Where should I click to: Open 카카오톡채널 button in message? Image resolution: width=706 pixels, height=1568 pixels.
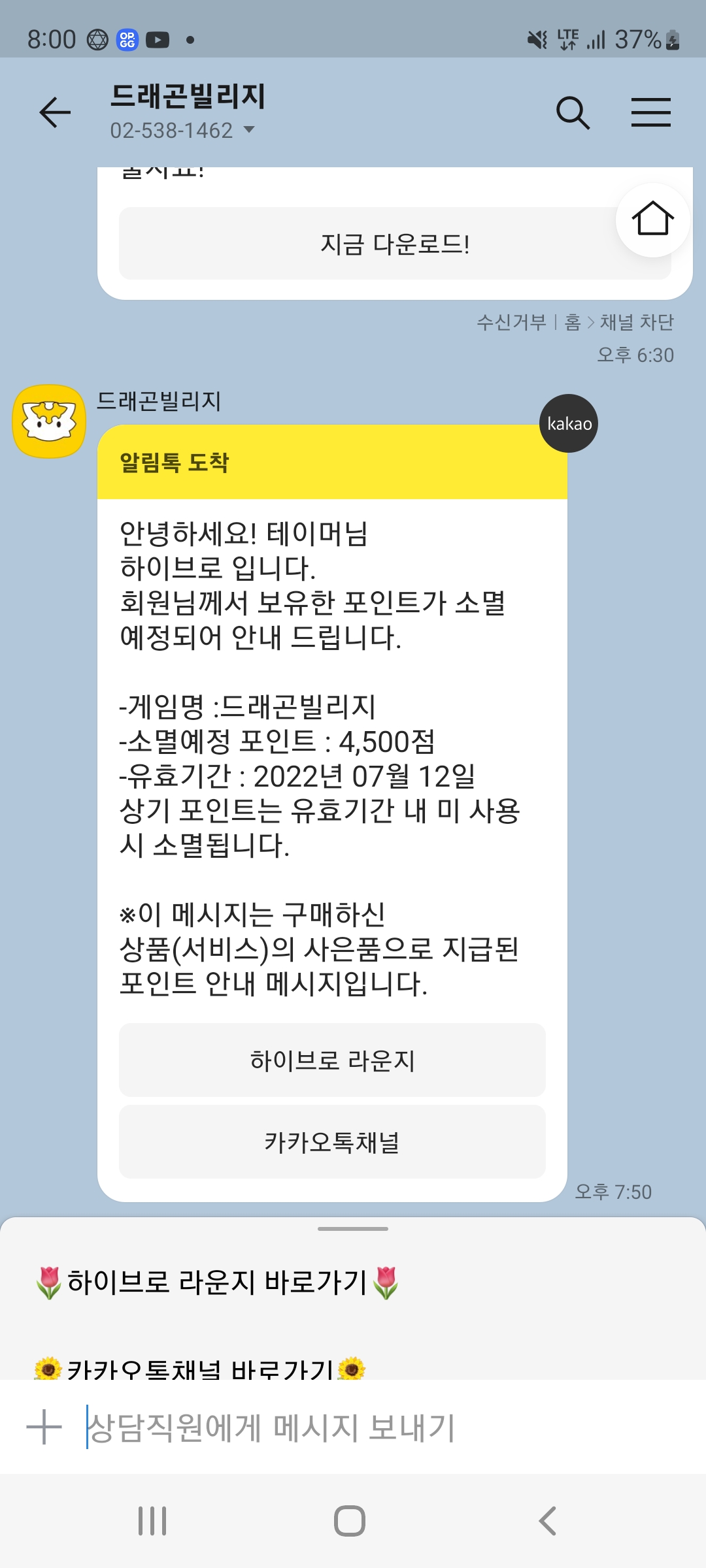point(332,1142)
